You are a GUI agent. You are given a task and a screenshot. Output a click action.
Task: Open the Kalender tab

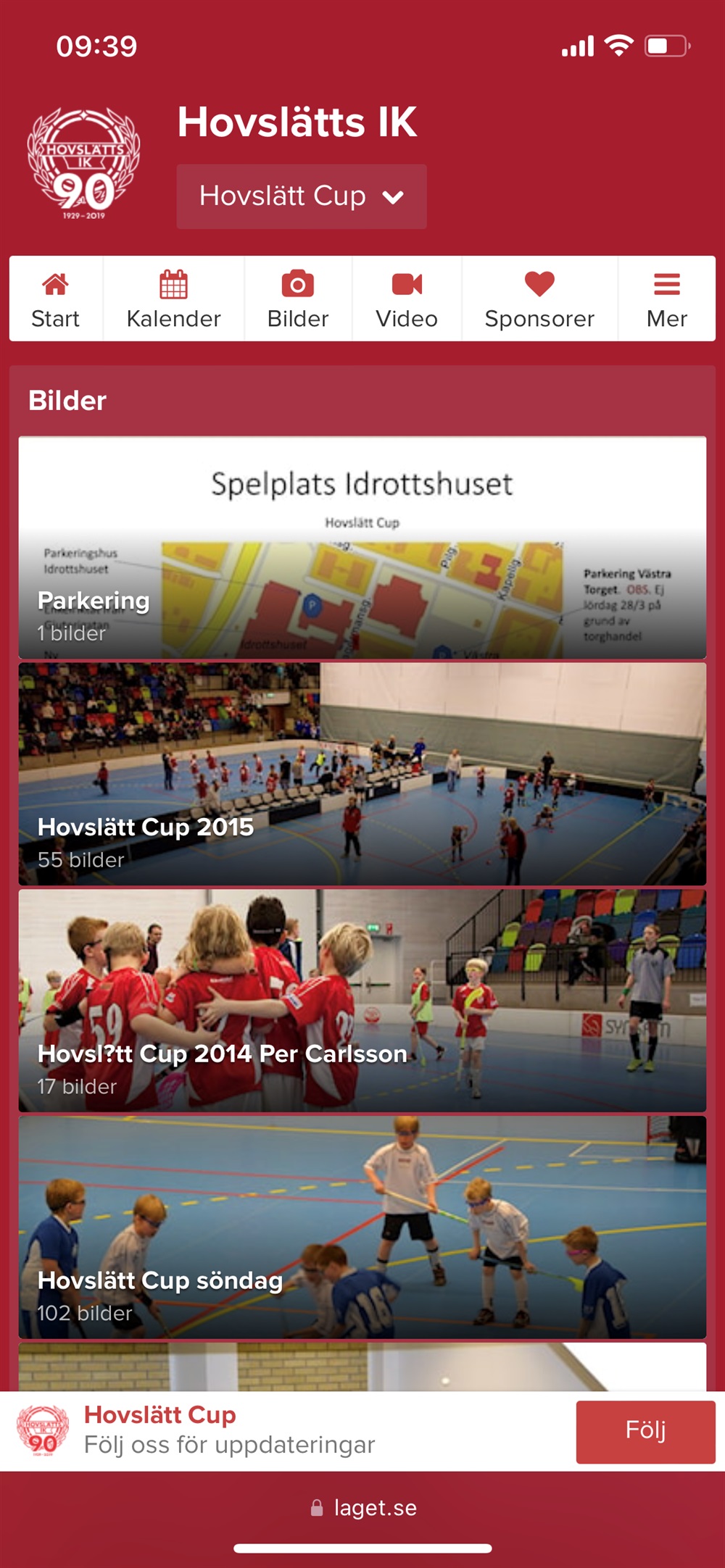tap(173, 299)
